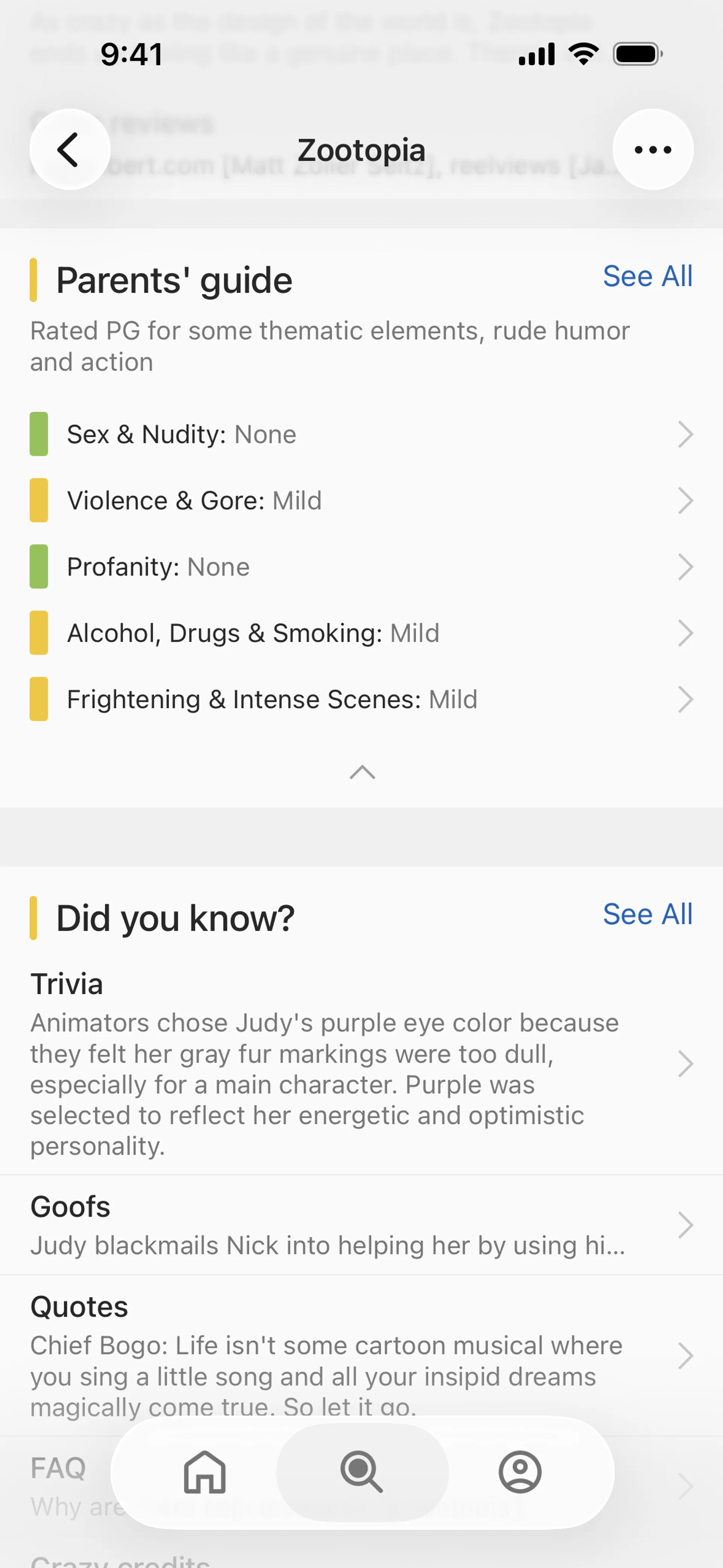Open Profanity rating details
This screenshot has height=1568, width=723.
[361, 567]
